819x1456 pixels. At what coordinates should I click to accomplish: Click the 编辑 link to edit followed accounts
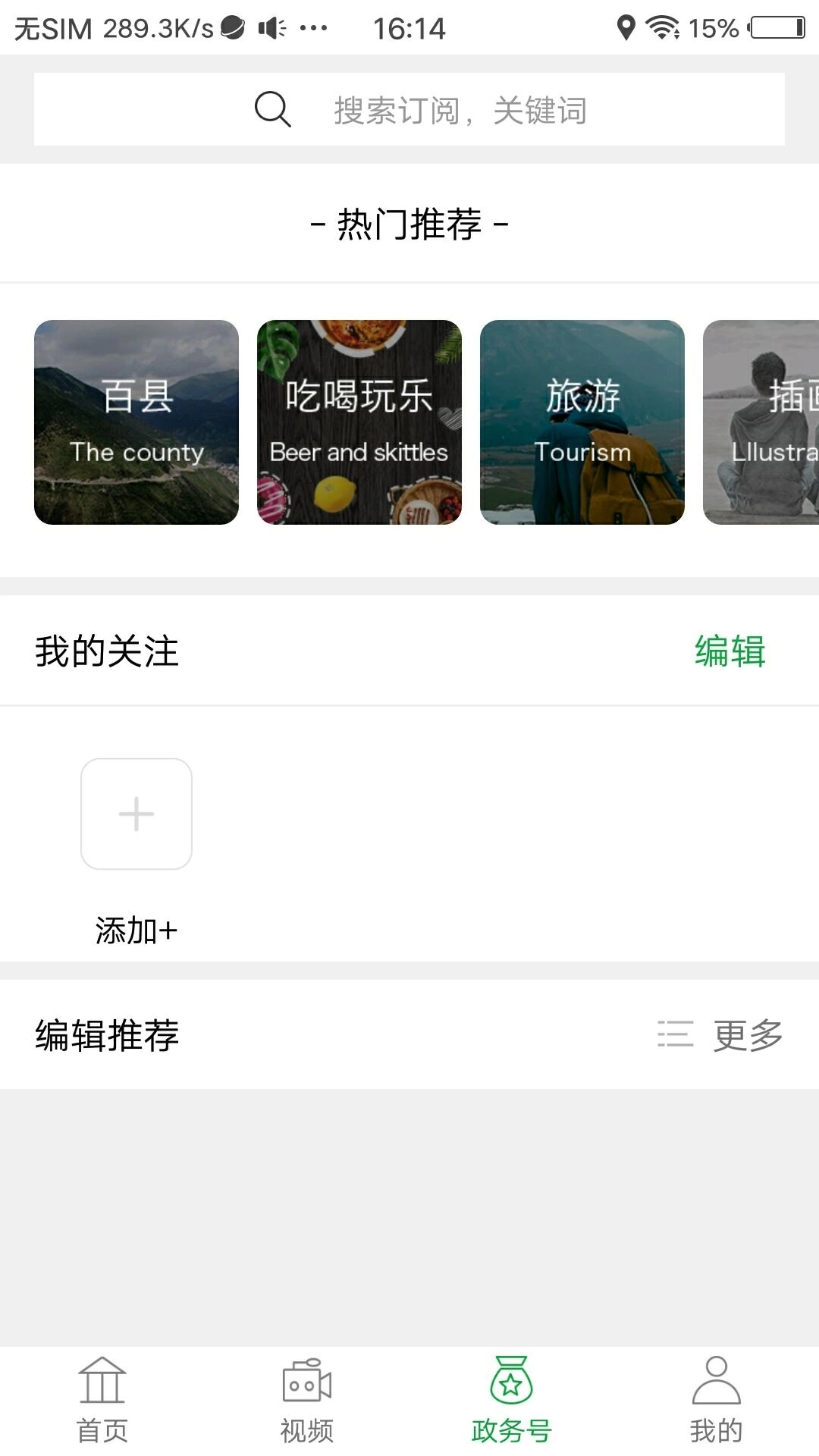(730, 650)
